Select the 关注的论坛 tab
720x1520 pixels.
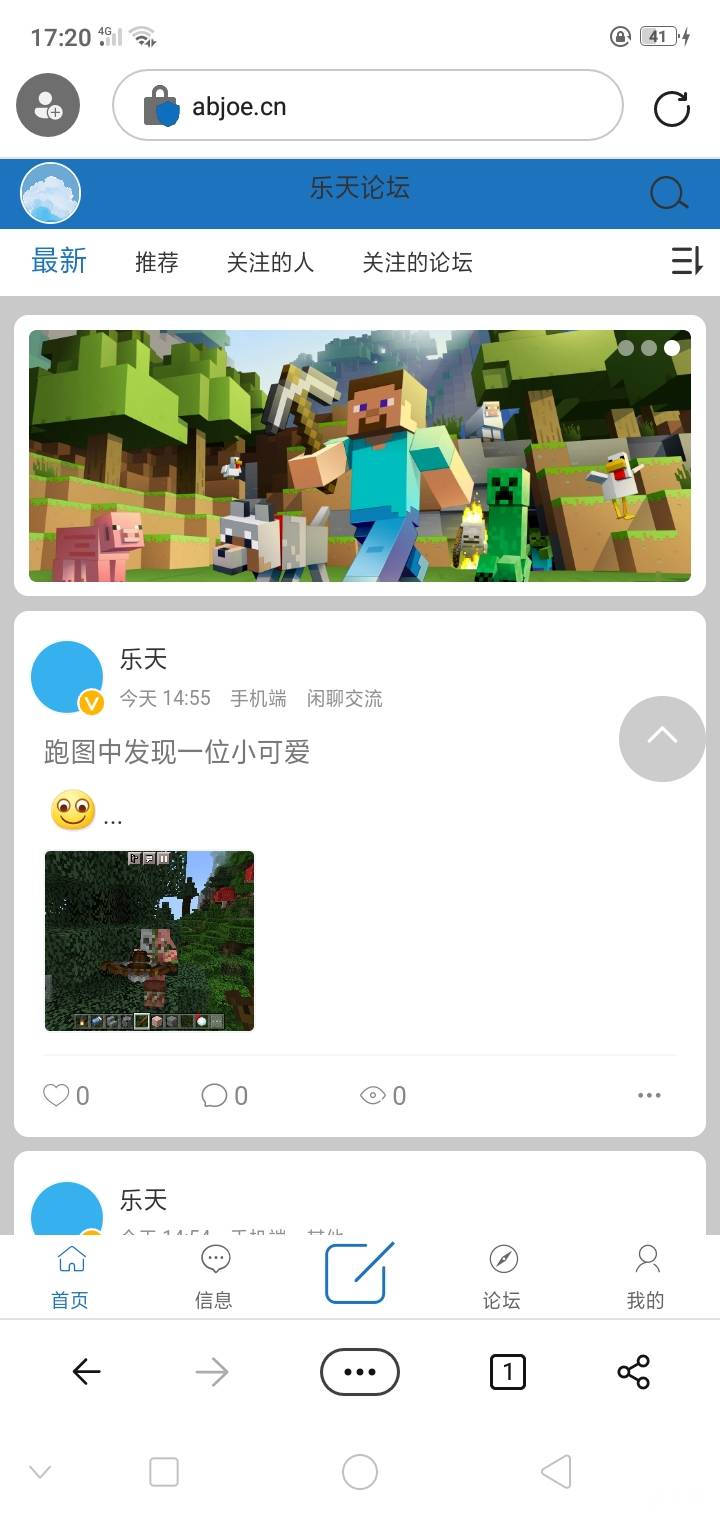point(417,262)
